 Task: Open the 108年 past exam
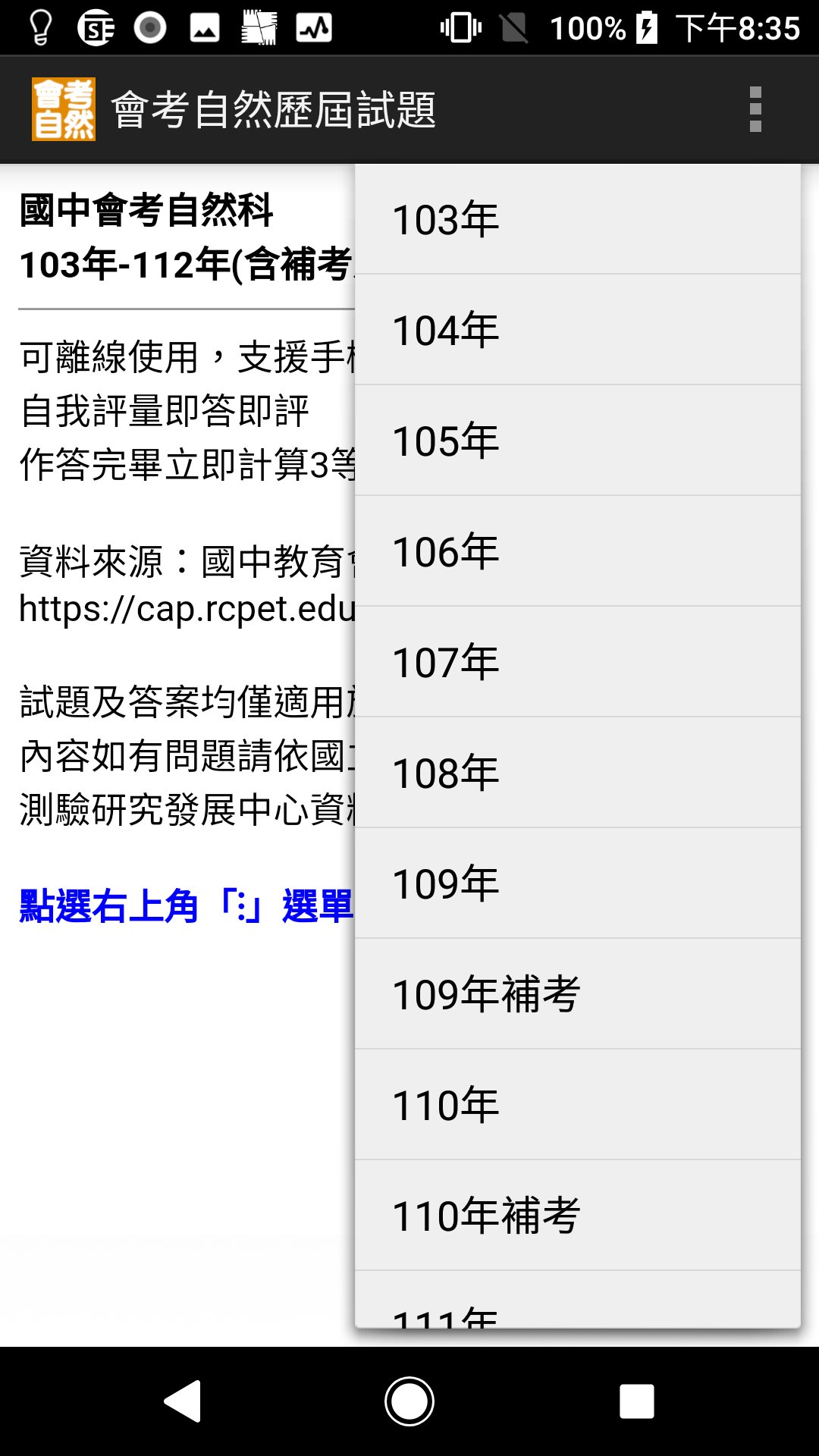point(578,773)
